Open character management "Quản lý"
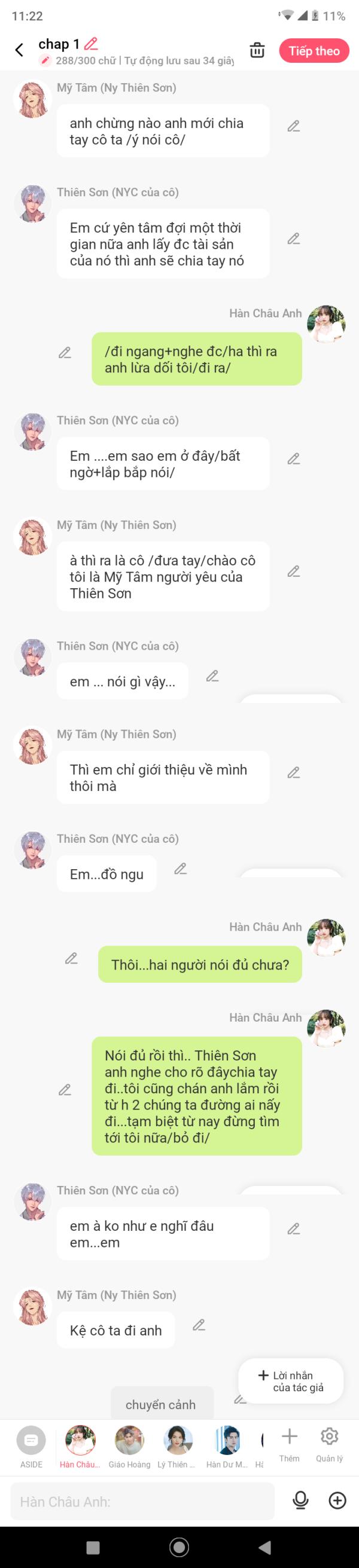 point(329,1443)
